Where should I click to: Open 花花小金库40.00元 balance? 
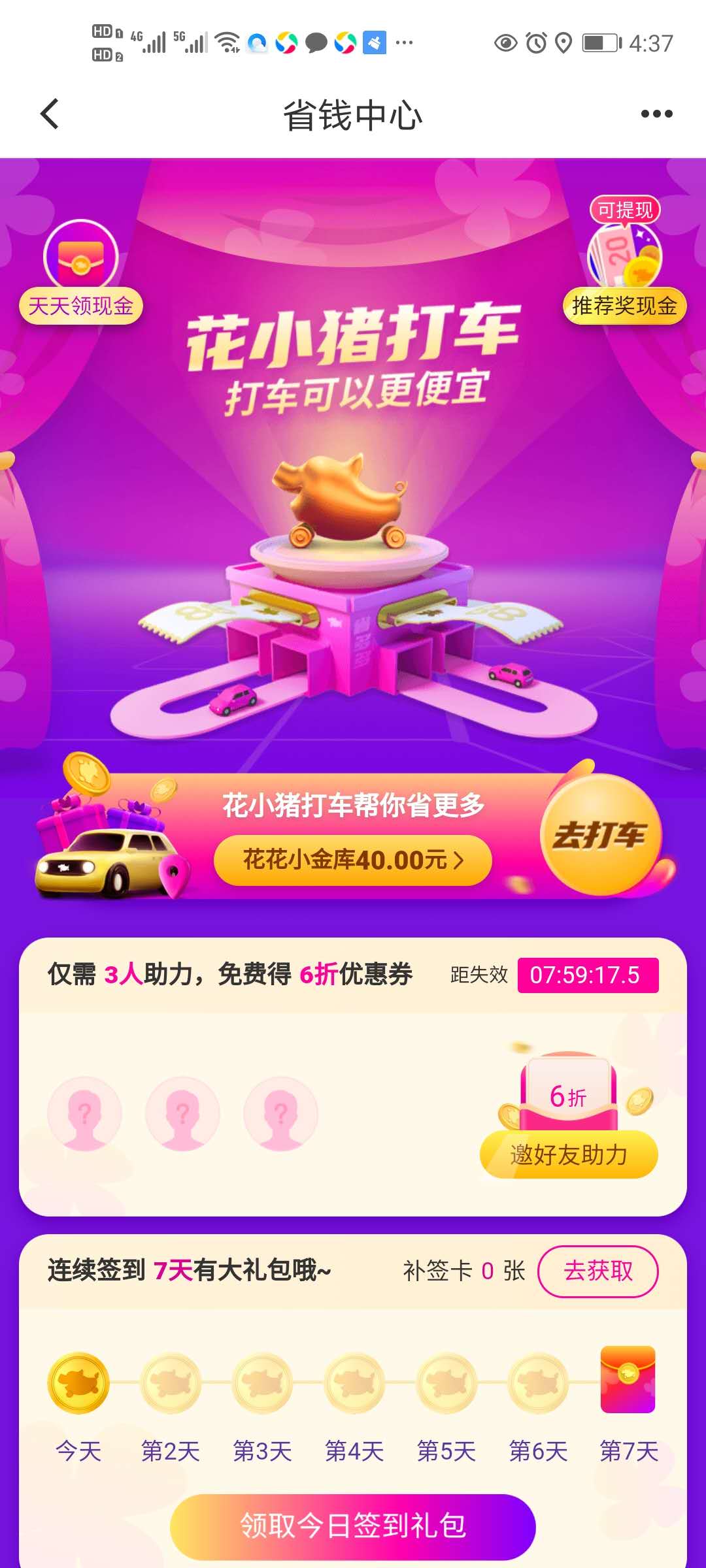[x=353, y=860]
